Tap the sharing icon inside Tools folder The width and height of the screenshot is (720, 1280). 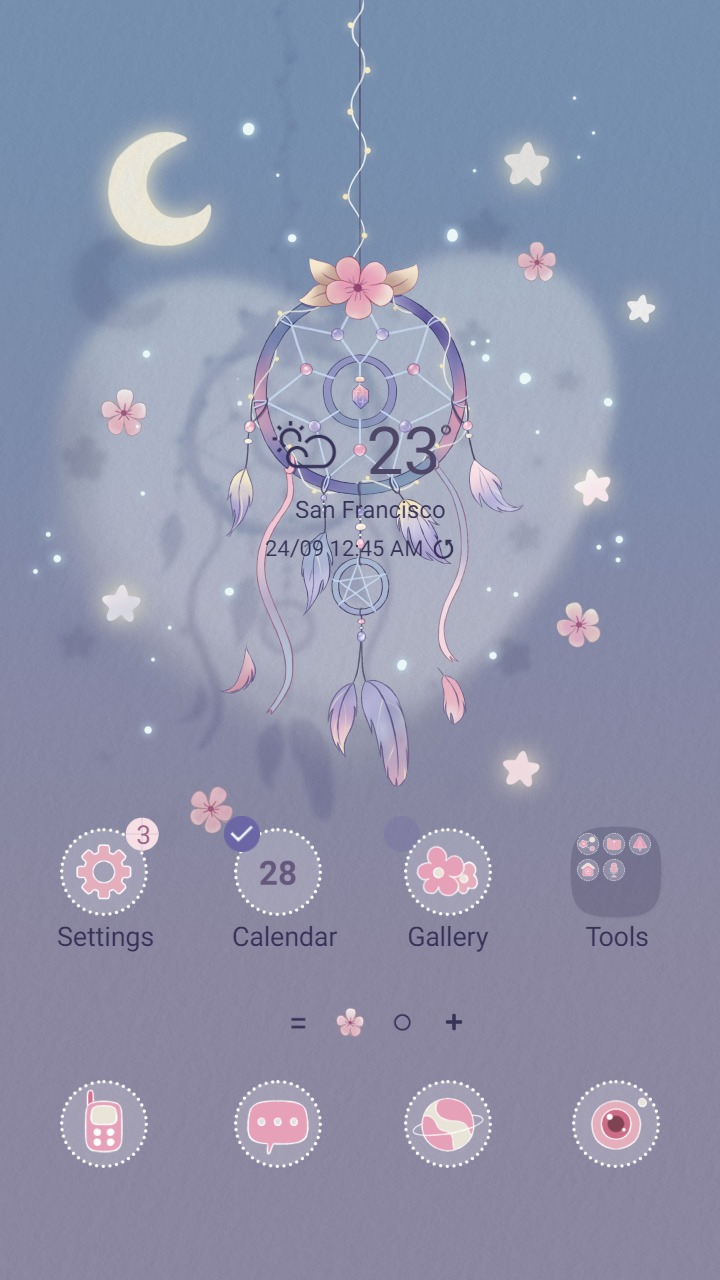click(x=588, y=843)
